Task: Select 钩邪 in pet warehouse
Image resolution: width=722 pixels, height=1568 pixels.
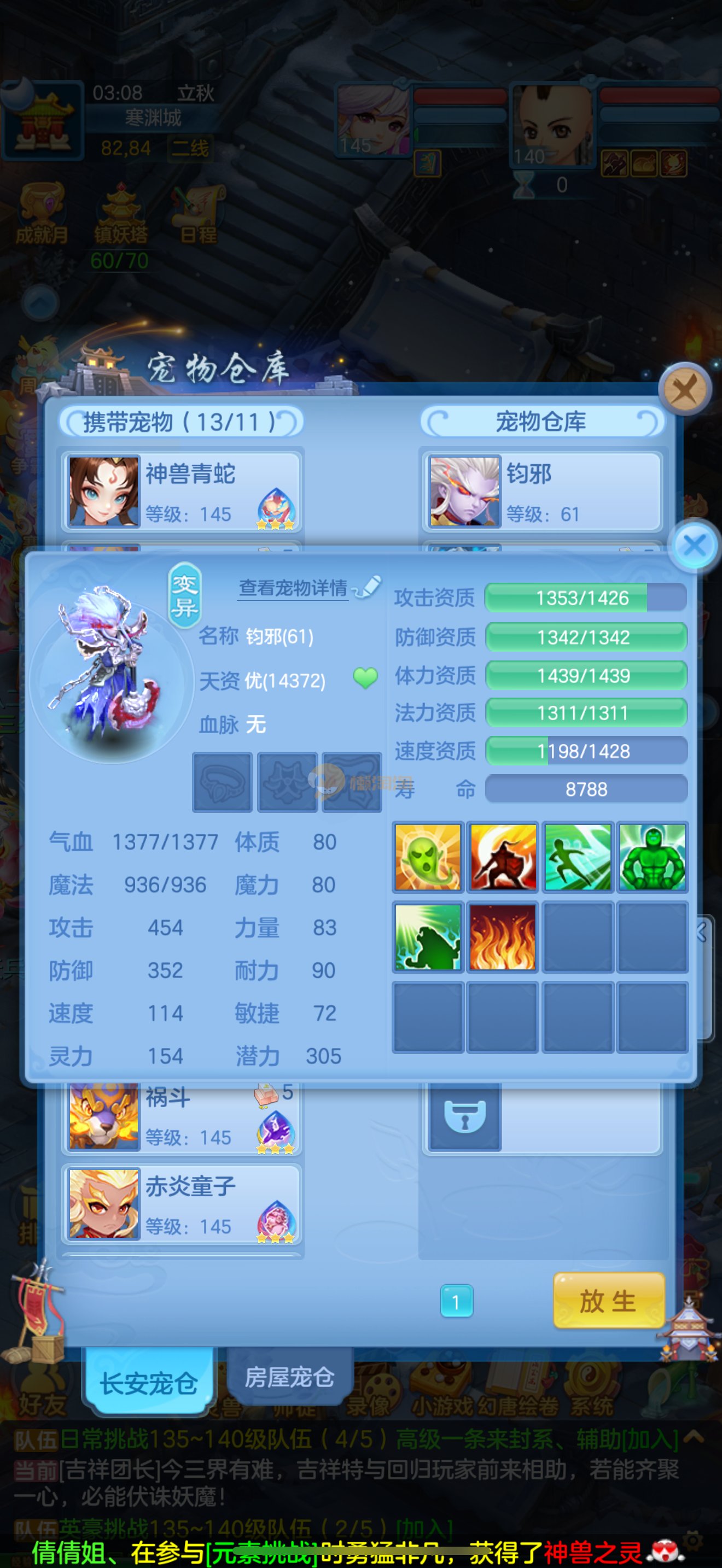Action: (x=542, y=492)
